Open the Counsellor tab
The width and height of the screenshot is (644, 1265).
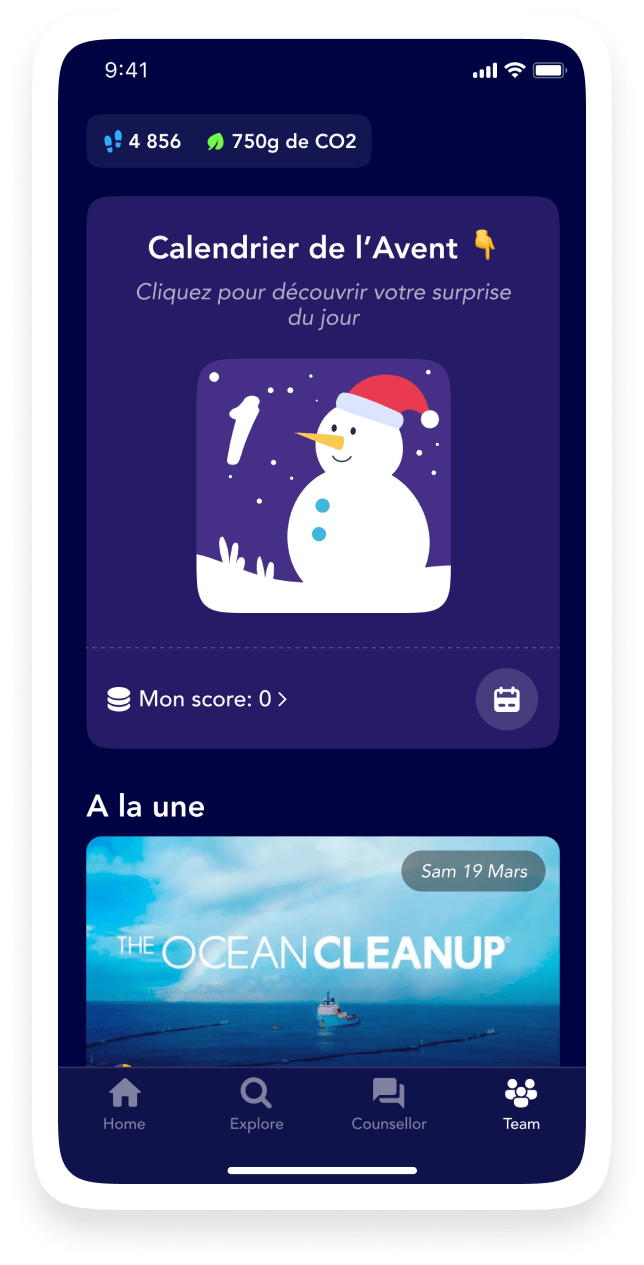[389, 1105]
